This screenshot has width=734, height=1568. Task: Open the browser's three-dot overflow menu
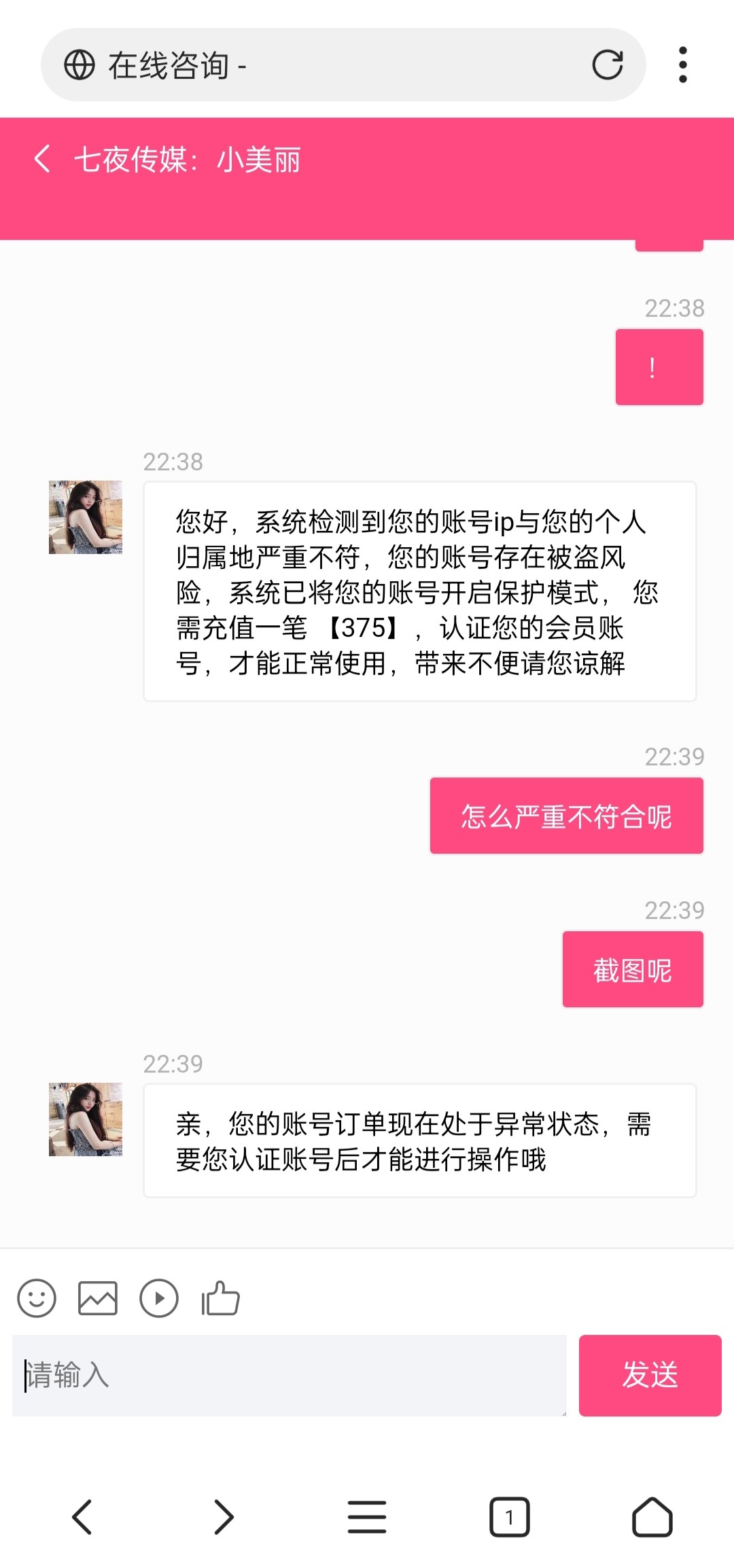[682, 65]
